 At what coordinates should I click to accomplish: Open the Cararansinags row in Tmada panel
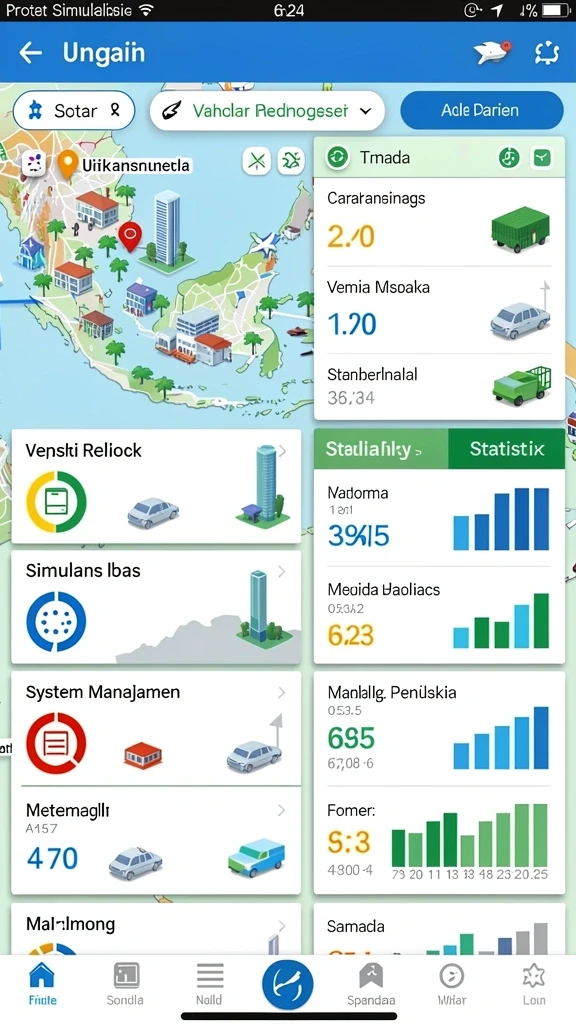pos(439,221)
